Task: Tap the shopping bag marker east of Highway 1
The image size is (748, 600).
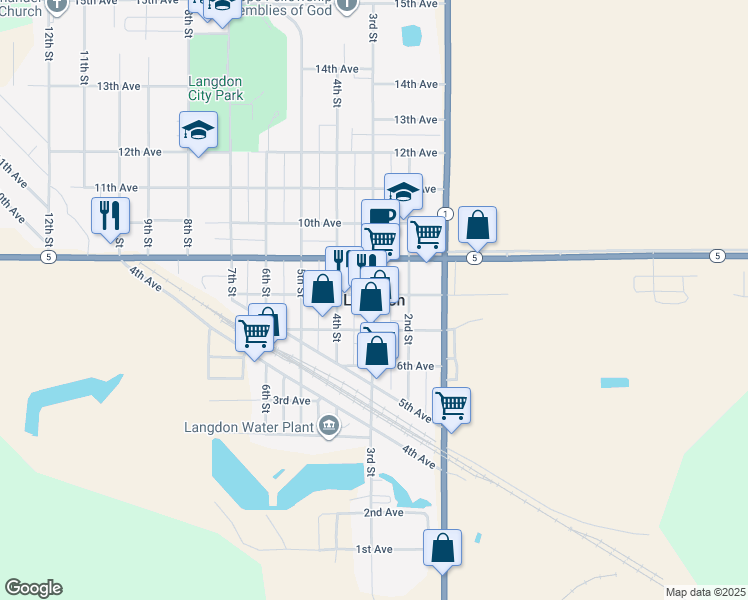Action: click(478, 228)
